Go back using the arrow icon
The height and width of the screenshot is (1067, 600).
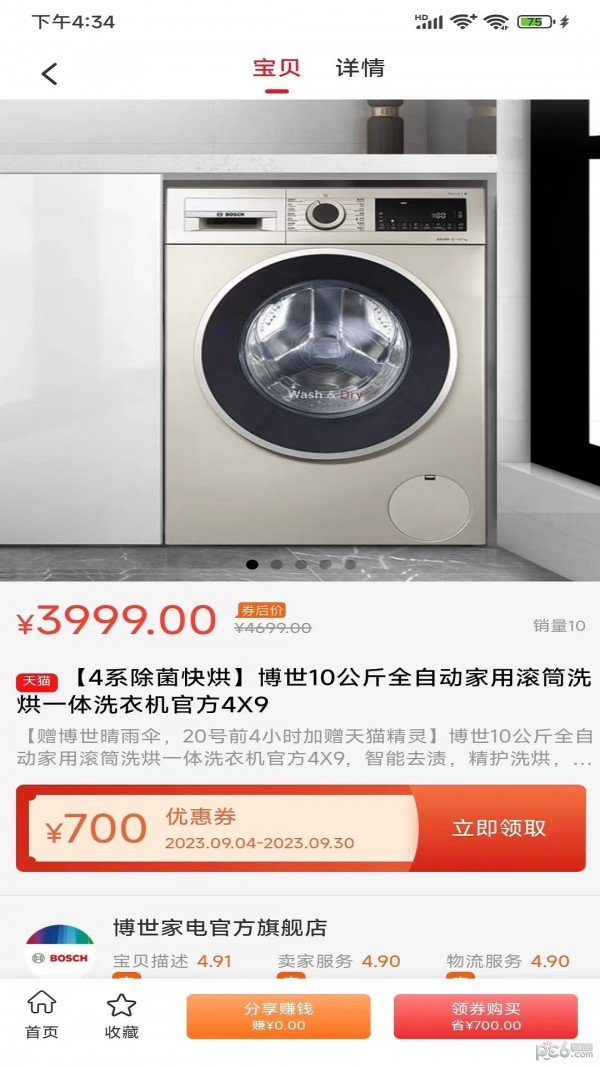pos(49,73)
